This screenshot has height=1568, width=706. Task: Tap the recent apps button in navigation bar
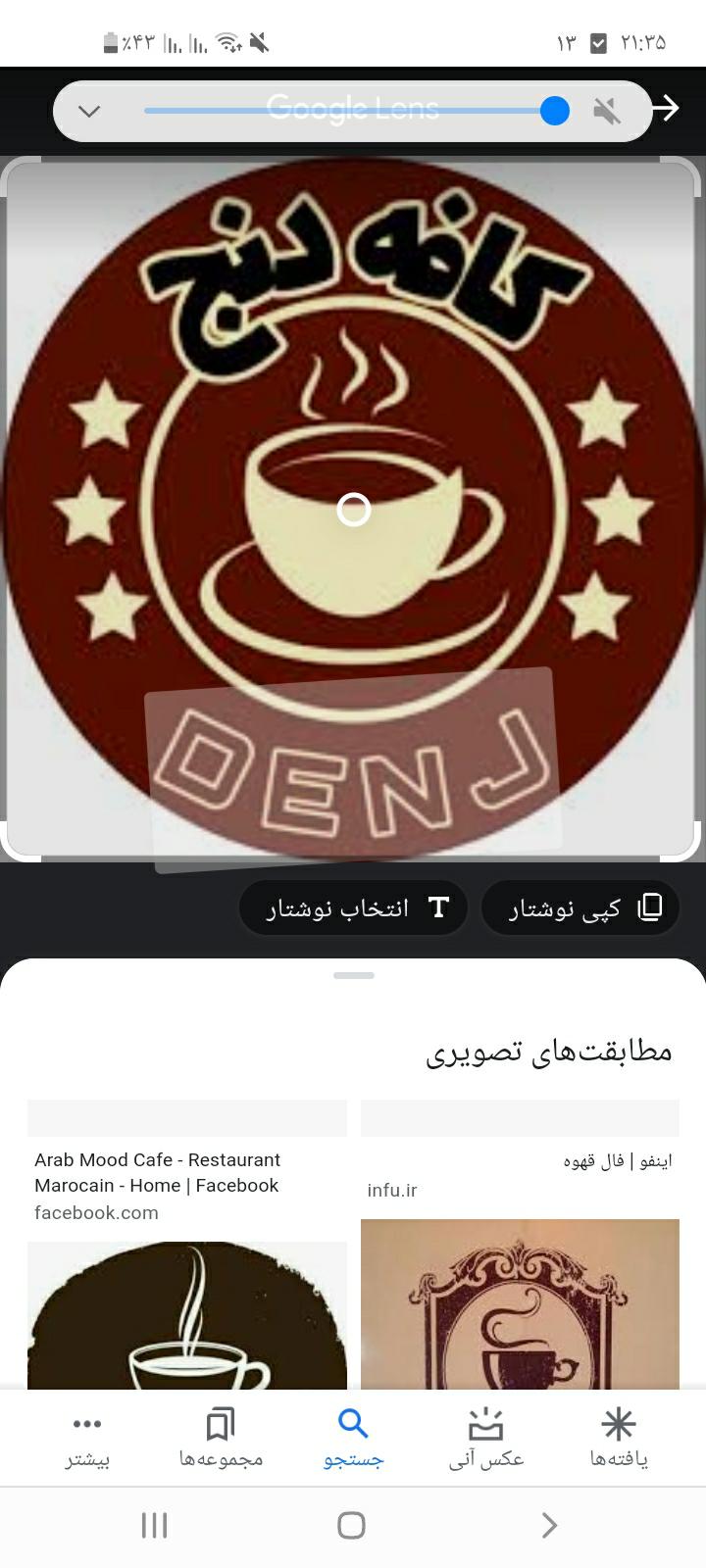154,1525
